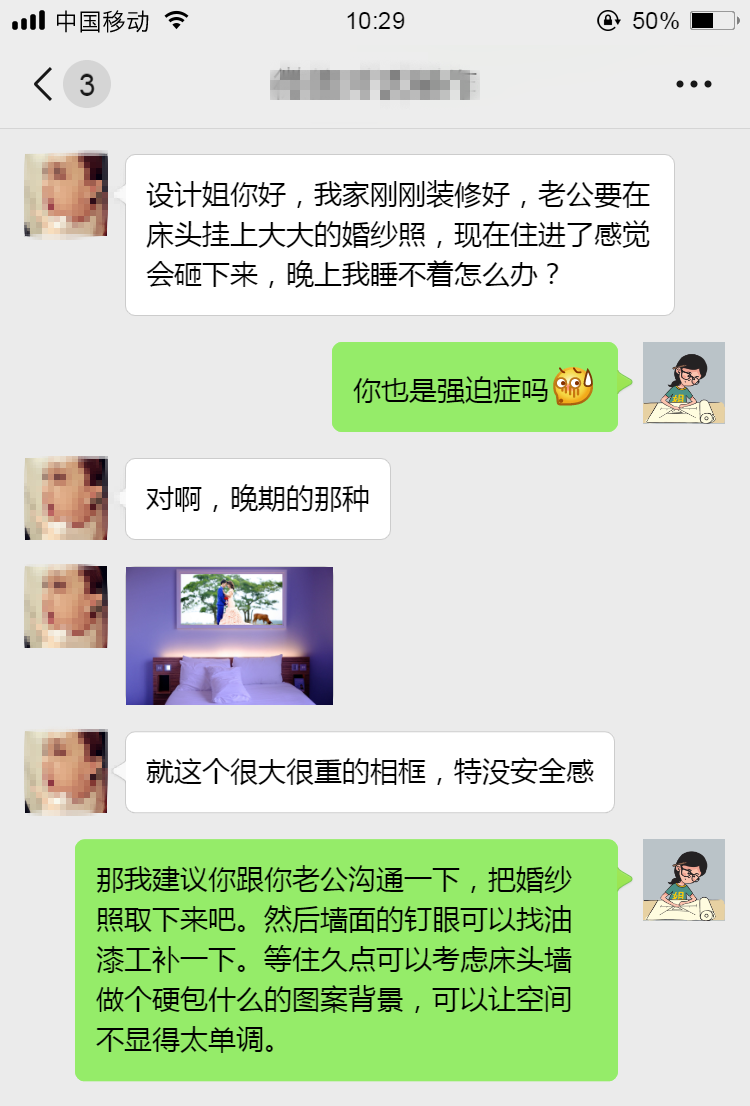Tap the designer avatar next to the green reply
The height and width of the screenshot is (1106, 750).
click(x=684, y=383)
